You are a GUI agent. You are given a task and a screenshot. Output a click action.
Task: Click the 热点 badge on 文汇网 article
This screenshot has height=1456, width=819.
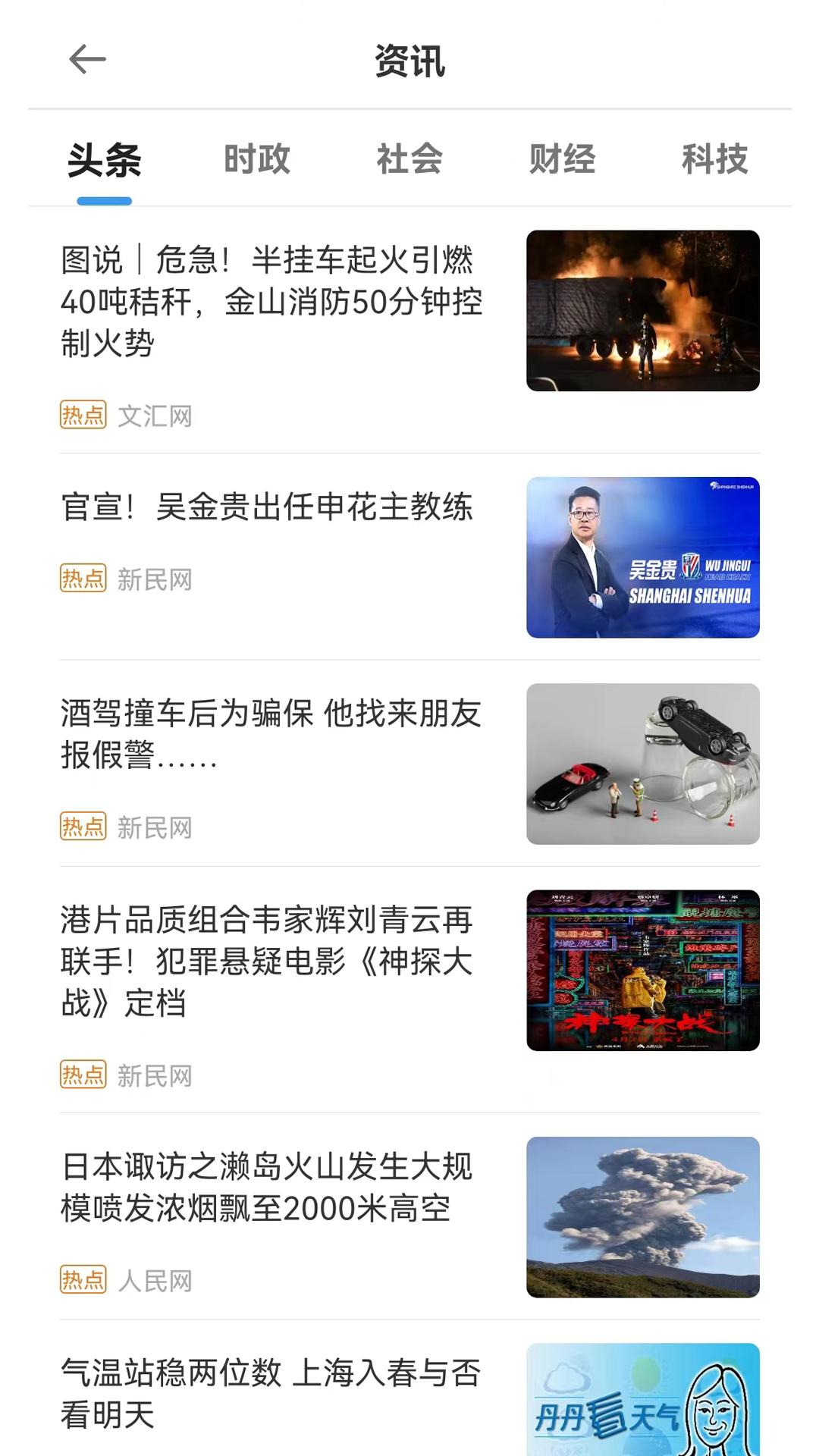(x=82, y=413)
